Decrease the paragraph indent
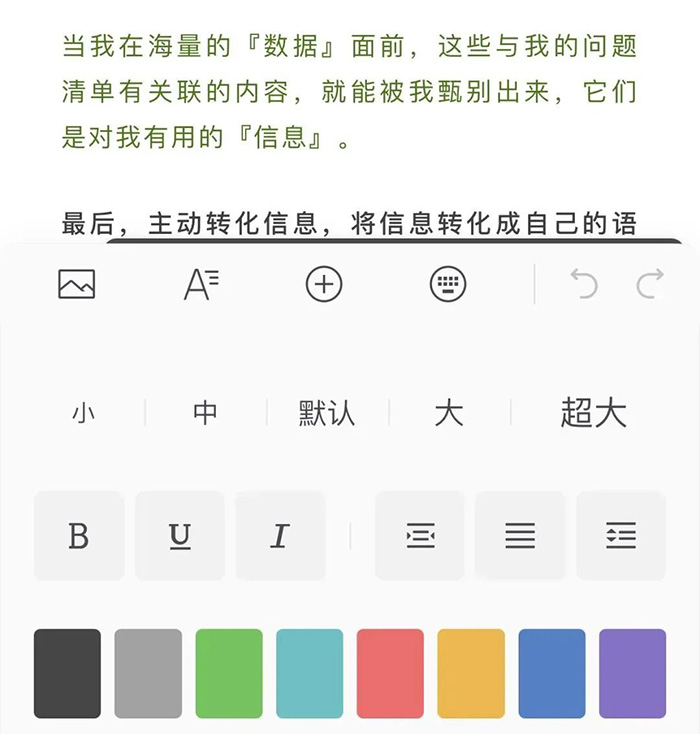Screen dimensions: 700x734 click(420, 536)
